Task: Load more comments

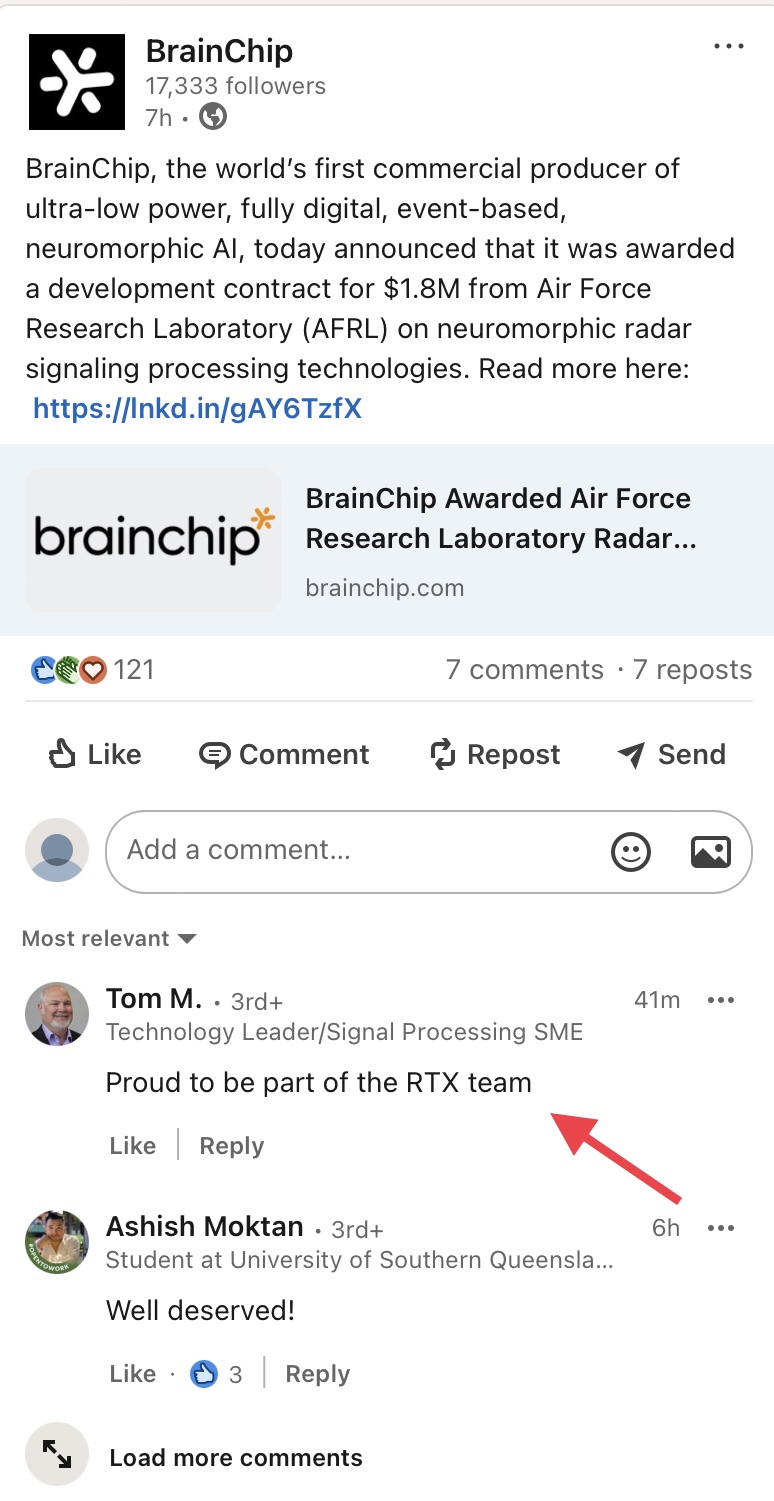Action: (235, 1457)
